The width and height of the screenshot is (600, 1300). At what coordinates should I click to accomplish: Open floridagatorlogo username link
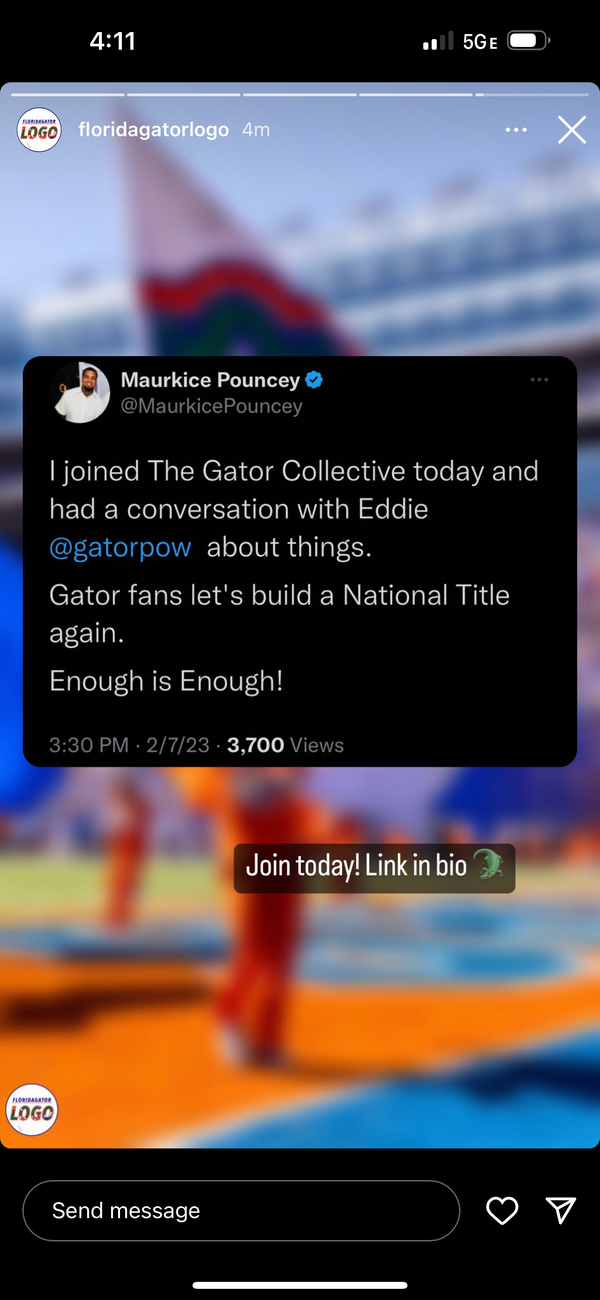coord(153,130)
